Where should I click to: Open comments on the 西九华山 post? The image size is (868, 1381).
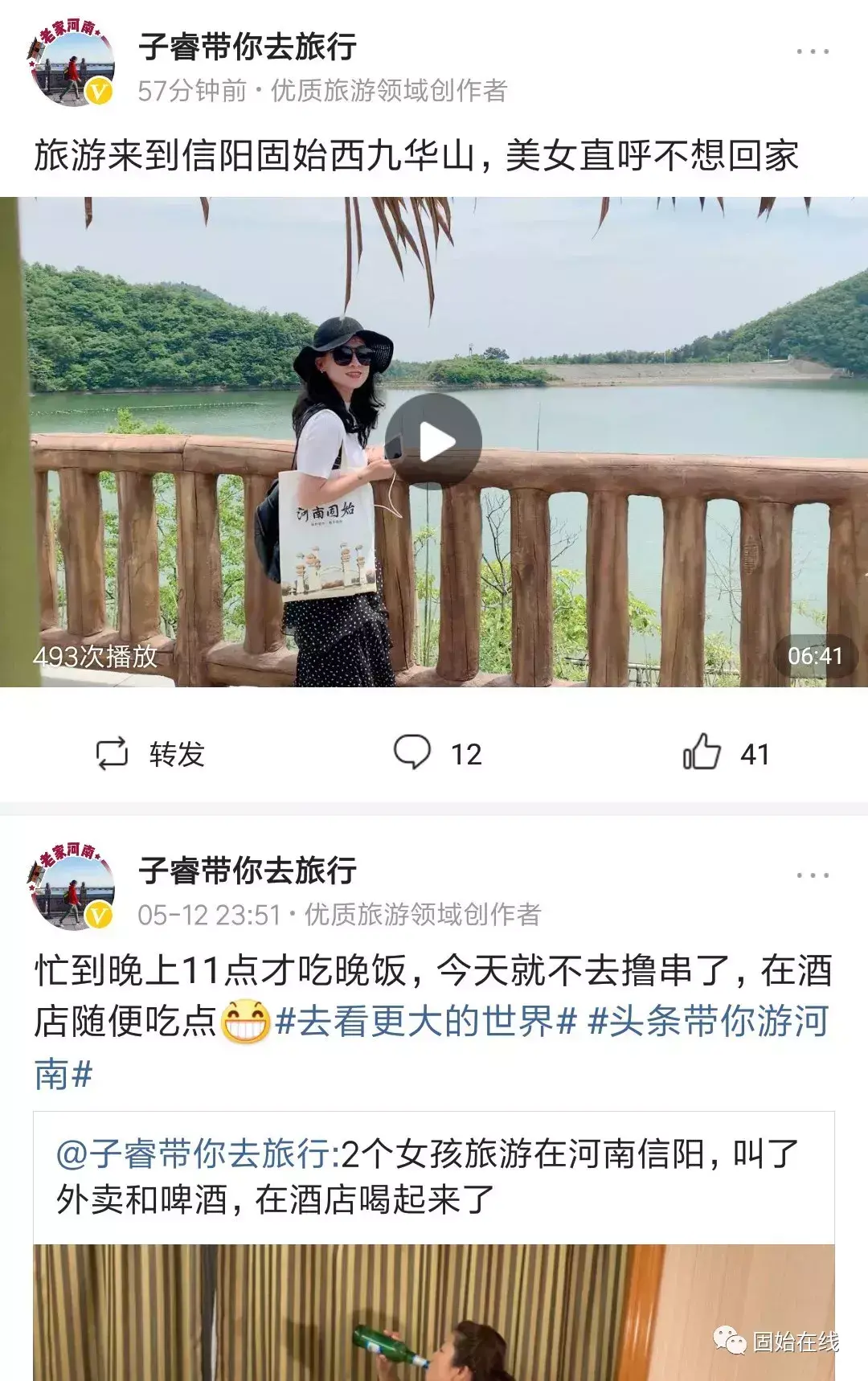point(436,753)
